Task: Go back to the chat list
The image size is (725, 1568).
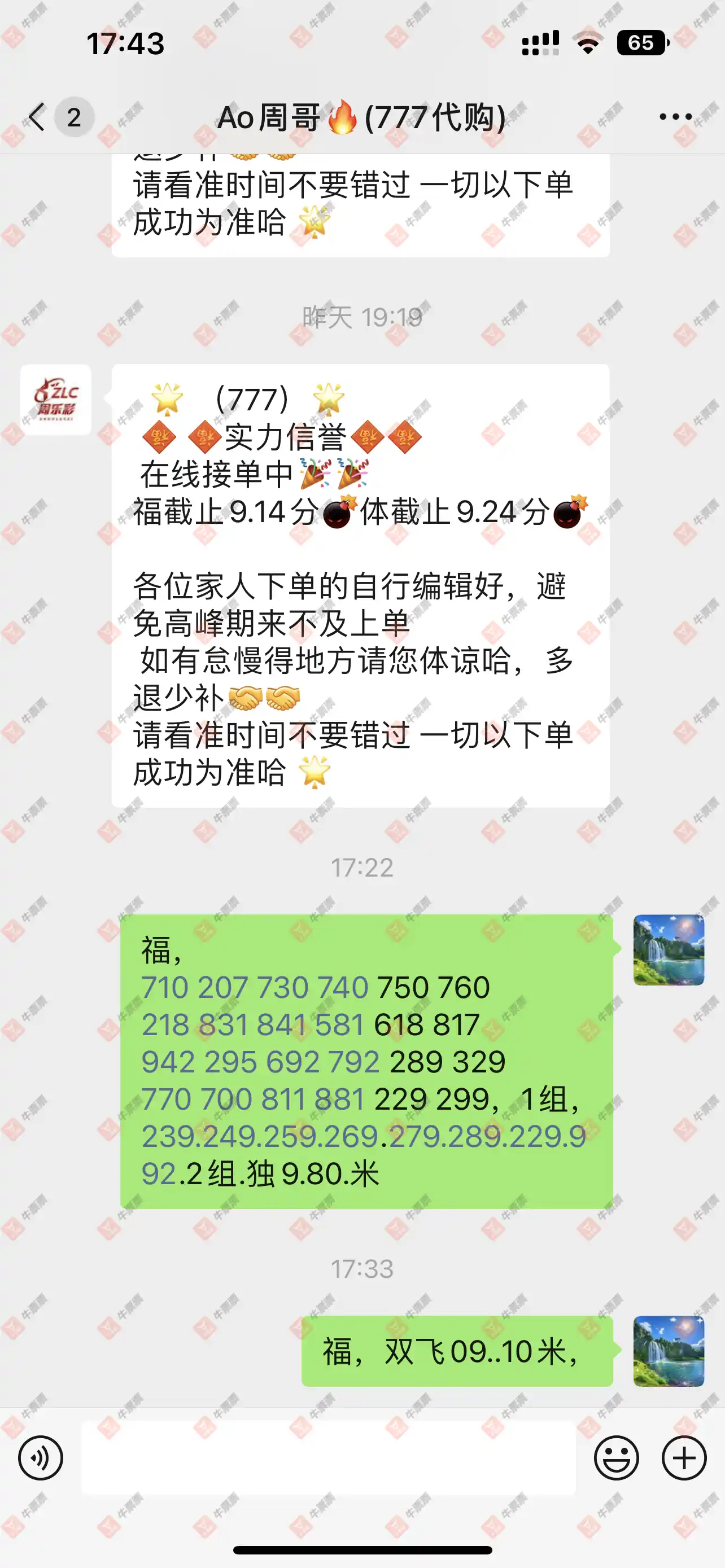Action: click(38, 117)
